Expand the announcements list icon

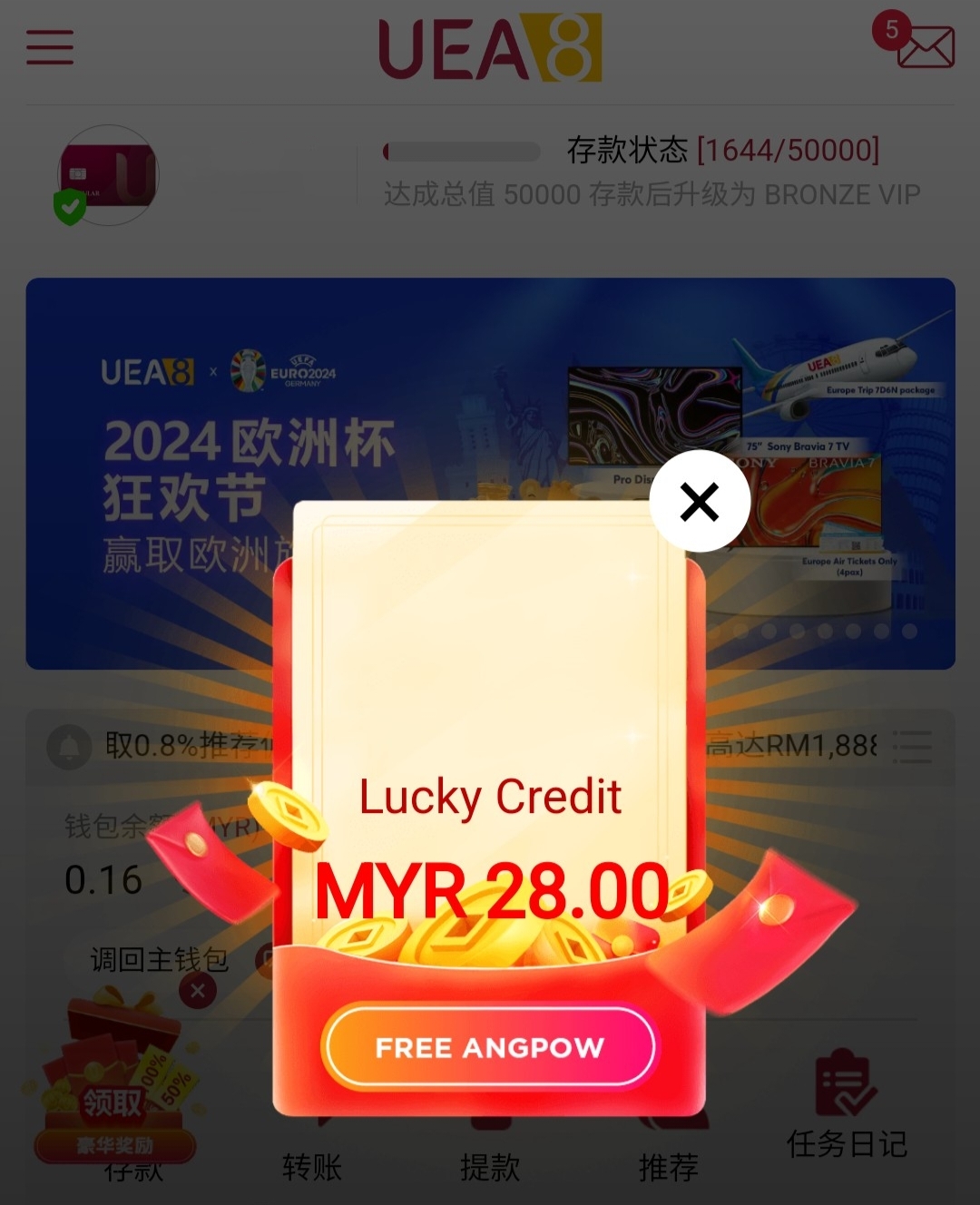pos(912,747)
